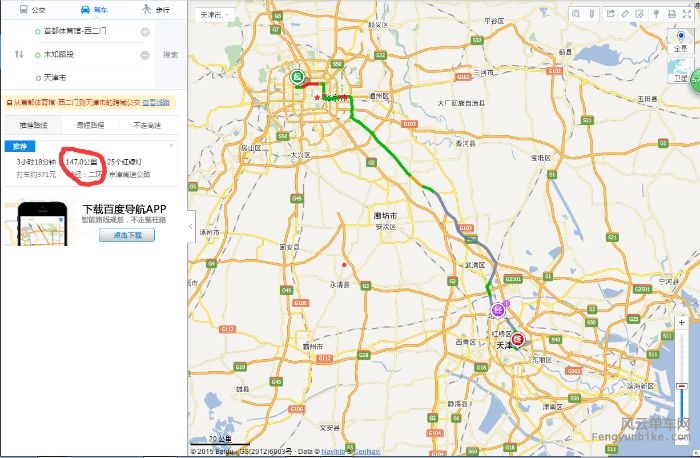Image resolution: width=700 pixels, height=458 pixels.
Task: Open the map share tool
Action: [610, 14]
